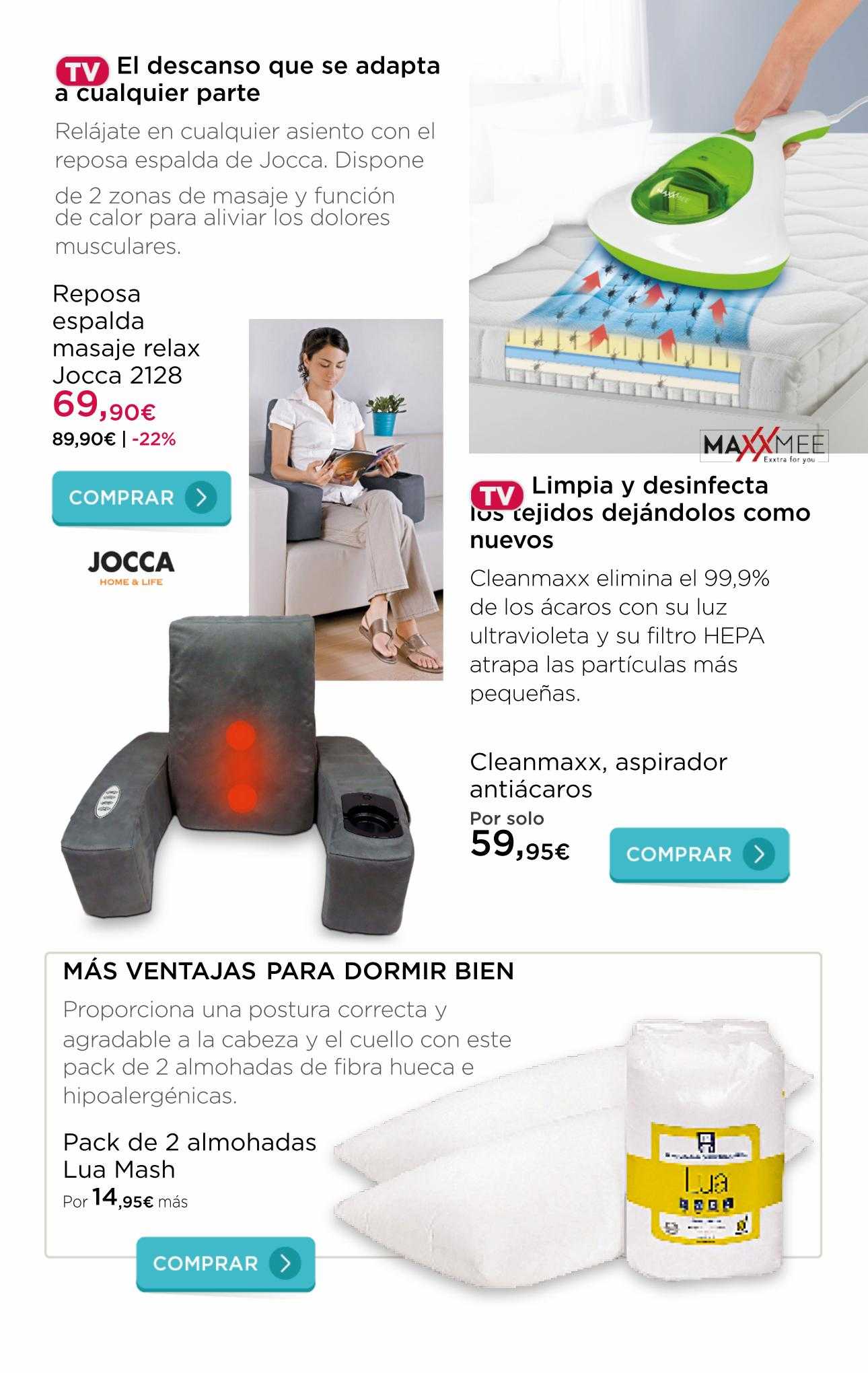The width and height of the screenshot is (868, 1373).
Task: Tap COMPRAR for the Cleanmaxx anti-mite vacuum
Action: point(699,854)
